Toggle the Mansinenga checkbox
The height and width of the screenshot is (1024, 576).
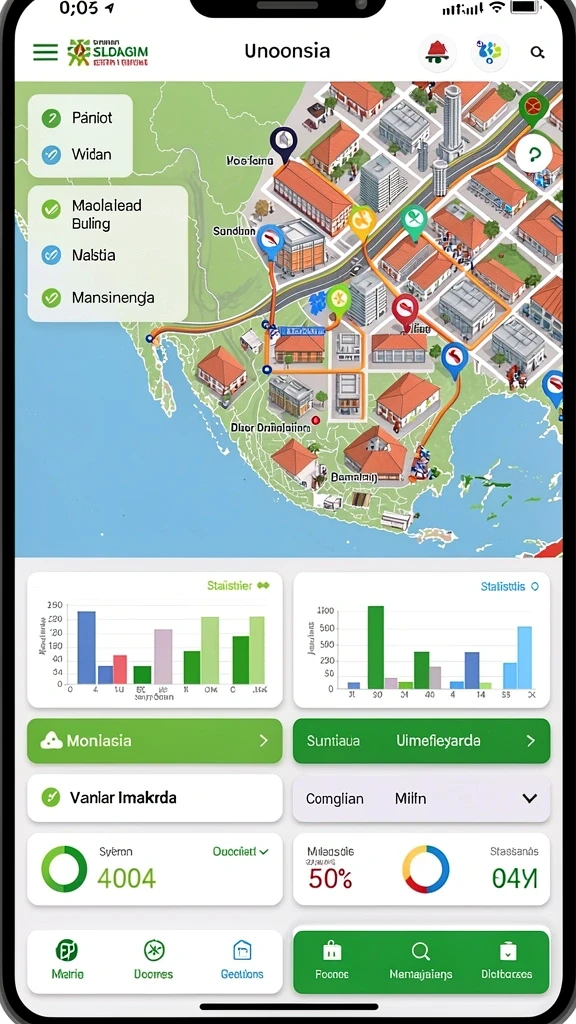51,298
